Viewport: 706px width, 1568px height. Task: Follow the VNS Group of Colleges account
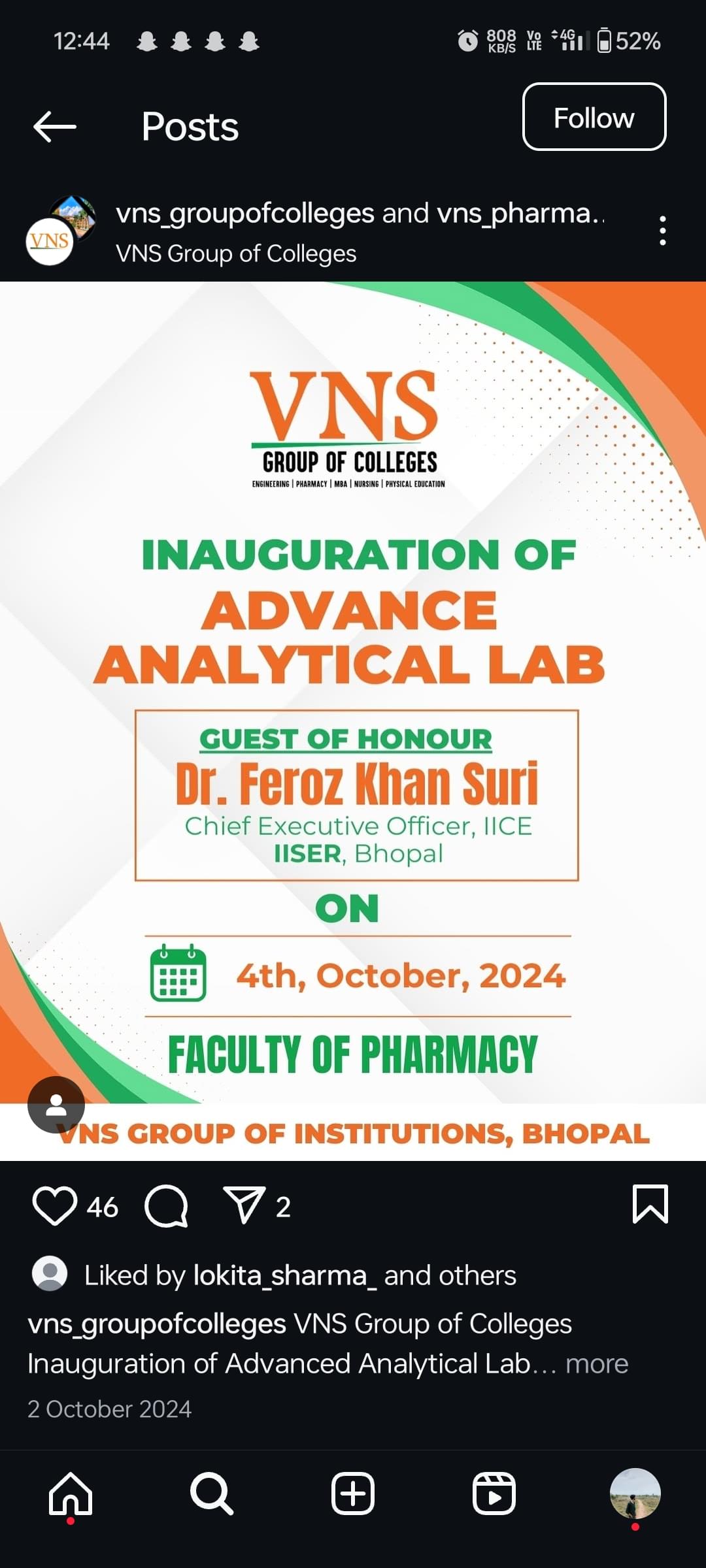[594, 118]
